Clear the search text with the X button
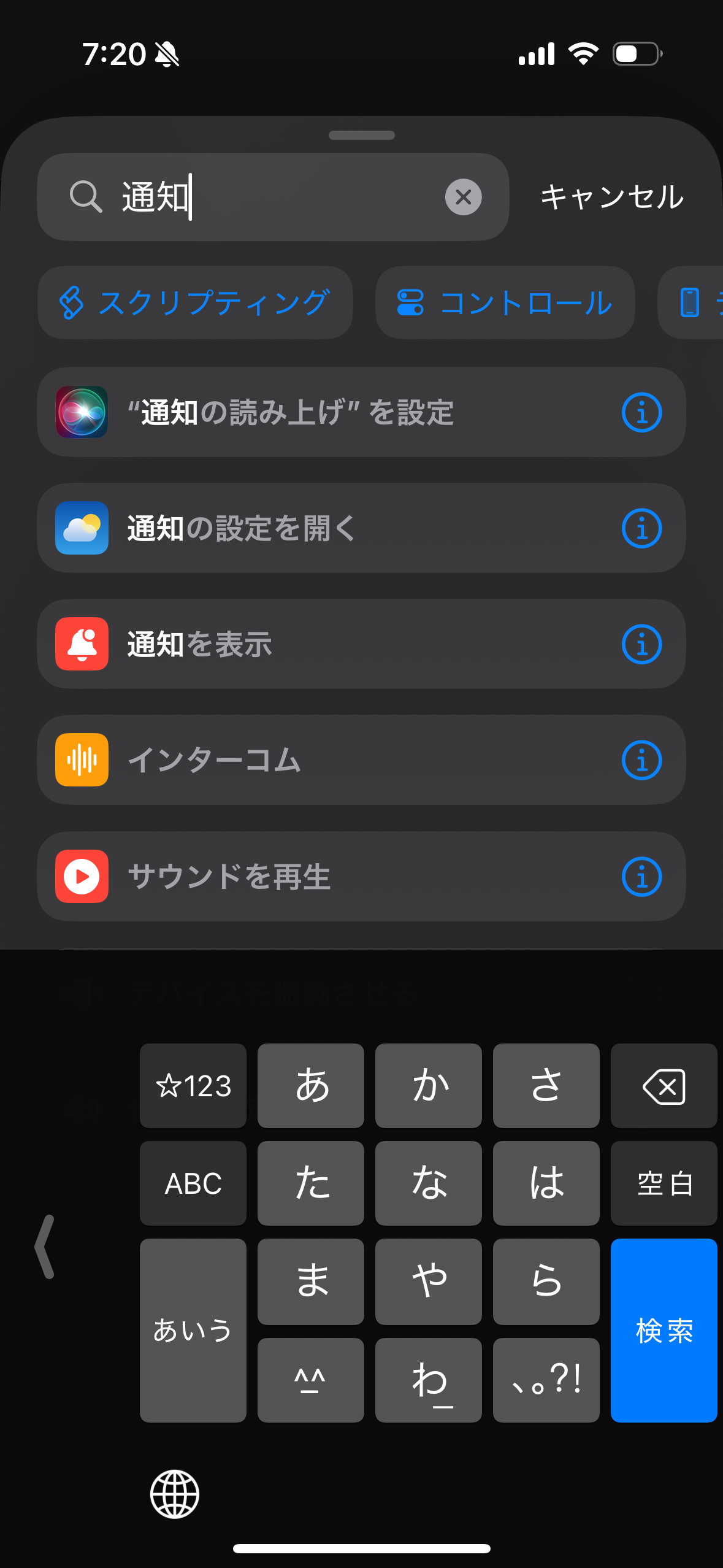This screenshot has width=723, height=1568. pyautogui.click(x=463, y=197)
